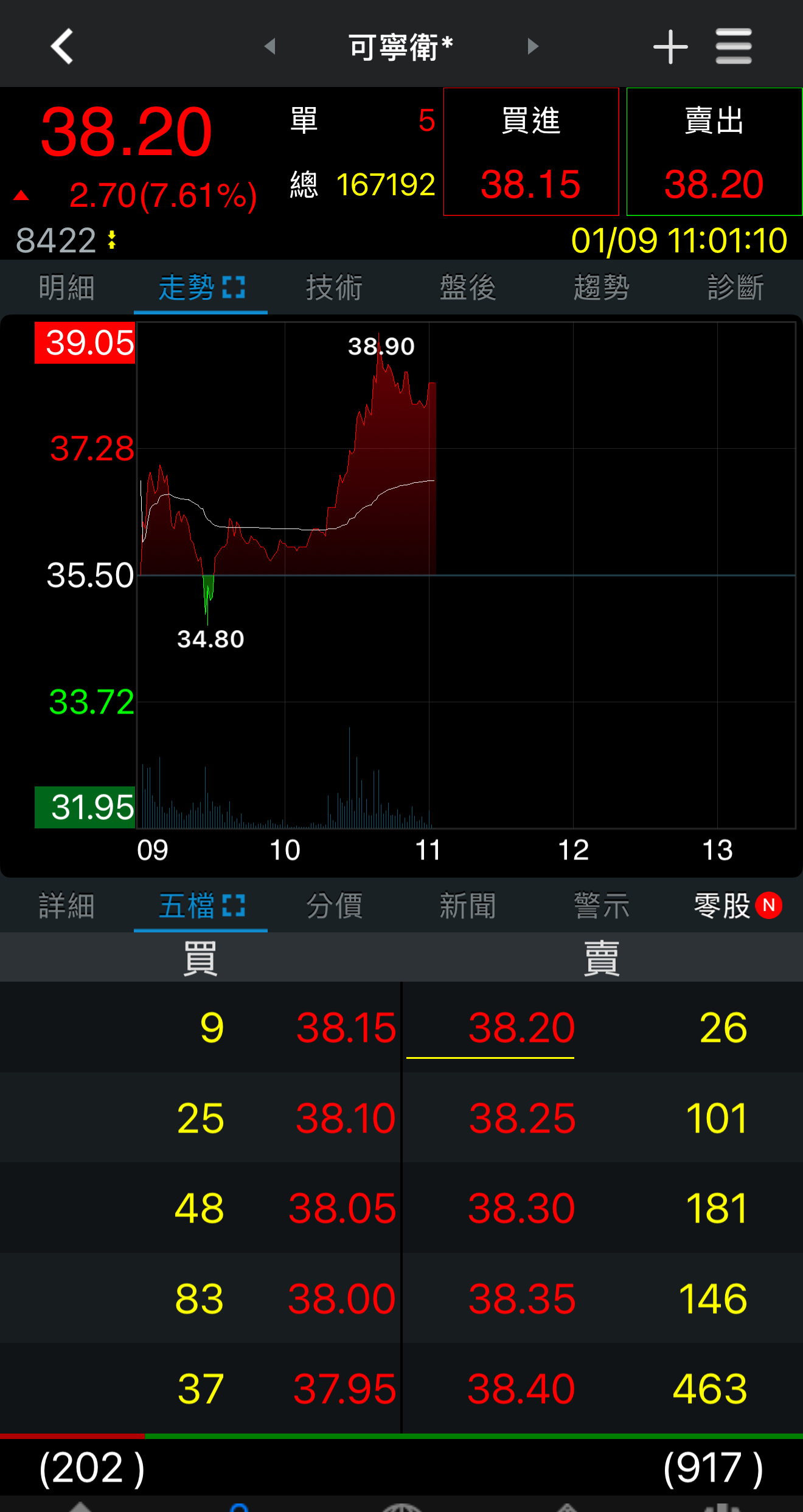Switch to the next stock with right triangle
803x1512 pixels.
pyautogui.click(x=533, y=46)
